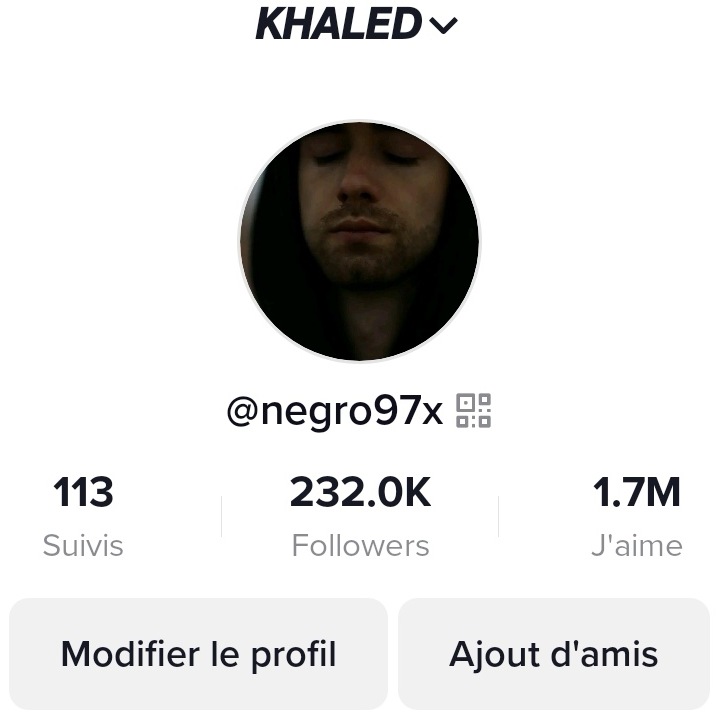Open Ajout d'amis

[553, 654]
